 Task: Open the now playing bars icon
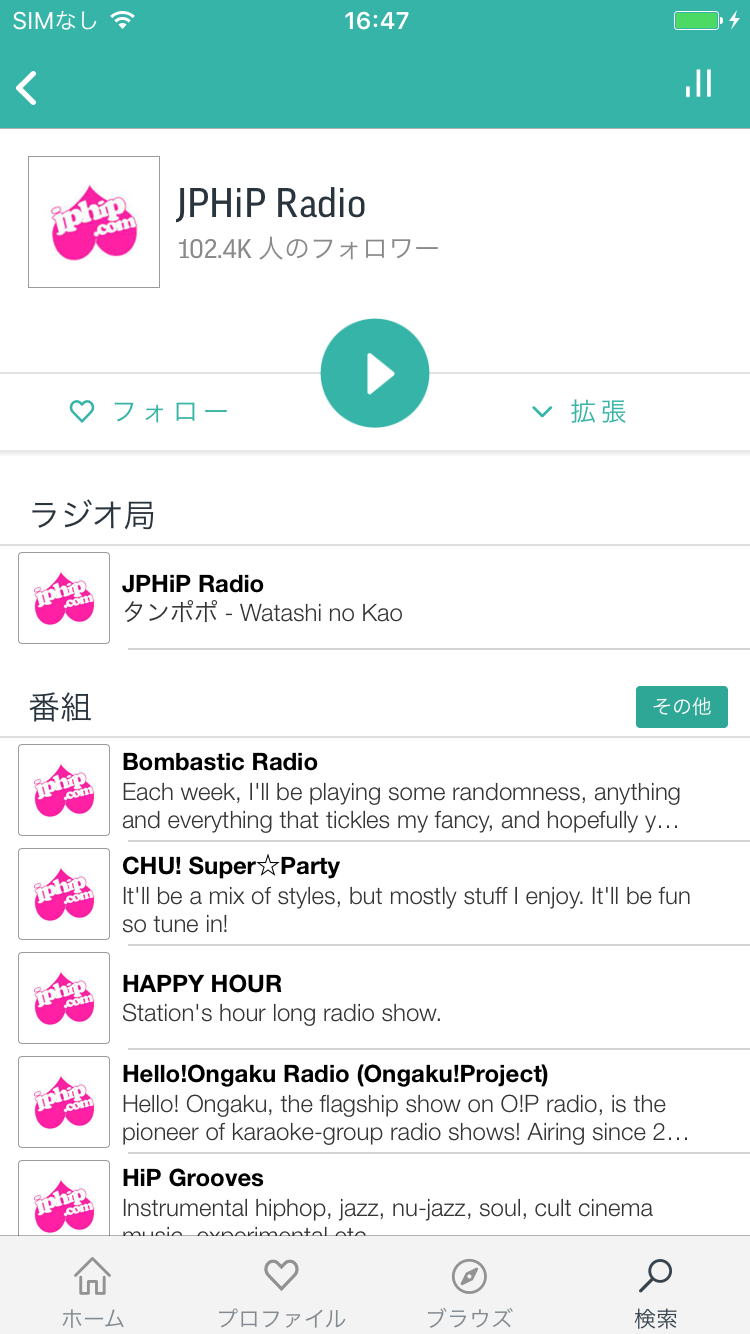coord(698,84)
